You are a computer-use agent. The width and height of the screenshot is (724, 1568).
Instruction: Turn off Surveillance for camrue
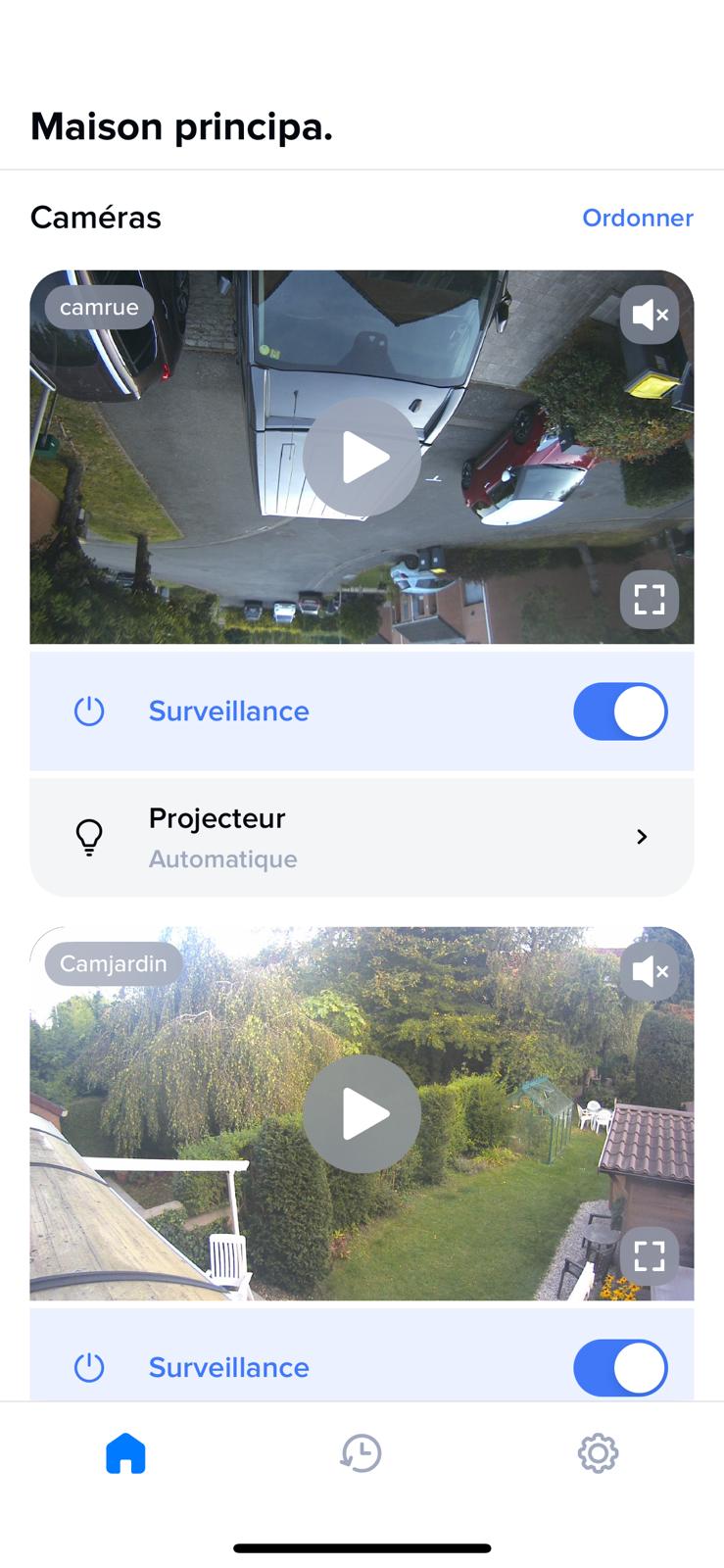pos(619,711)
